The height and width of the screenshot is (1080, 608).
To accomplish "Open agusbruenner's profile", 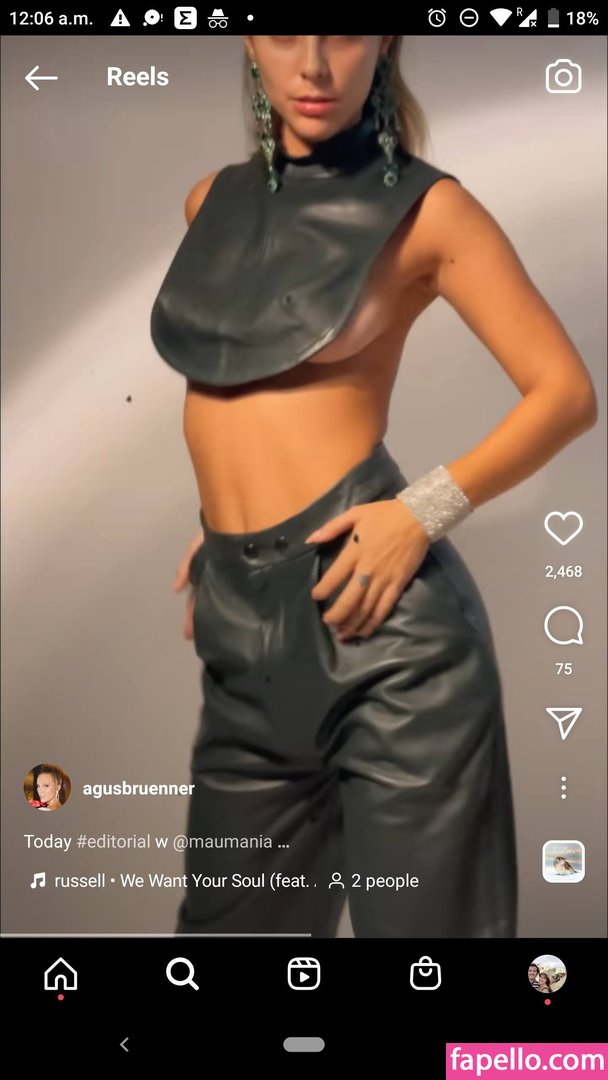I will 138,788.
